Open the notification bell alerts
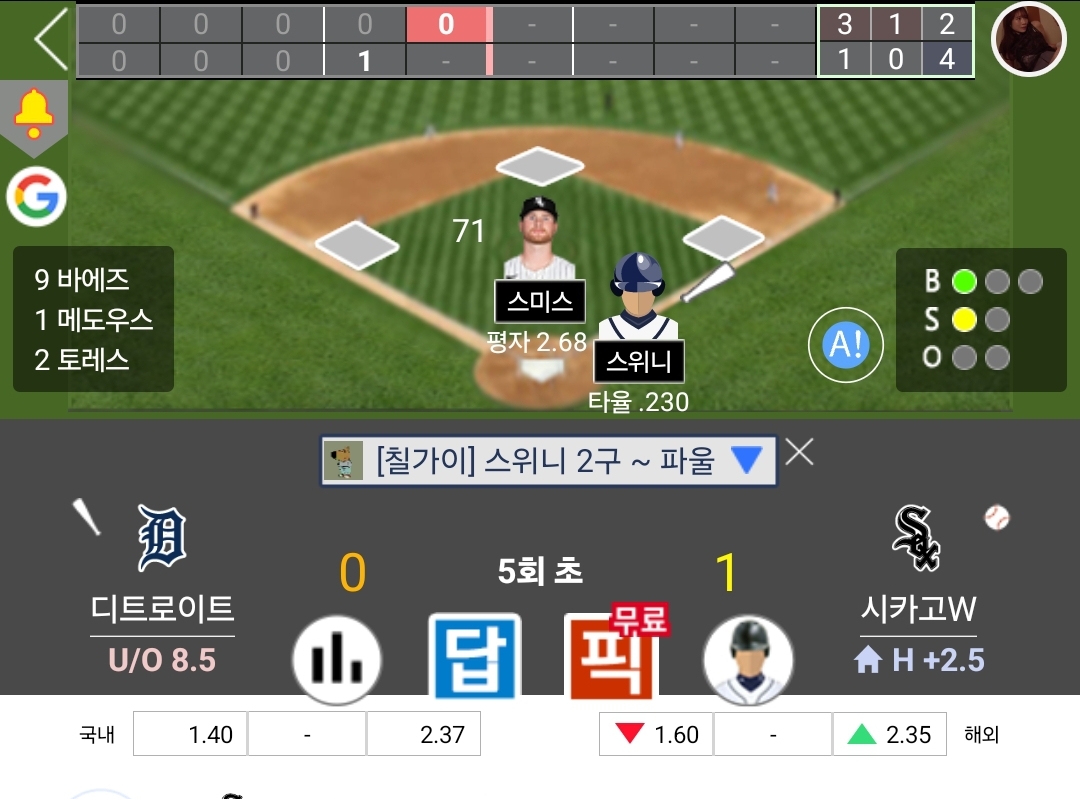 (x=34, y=113)
